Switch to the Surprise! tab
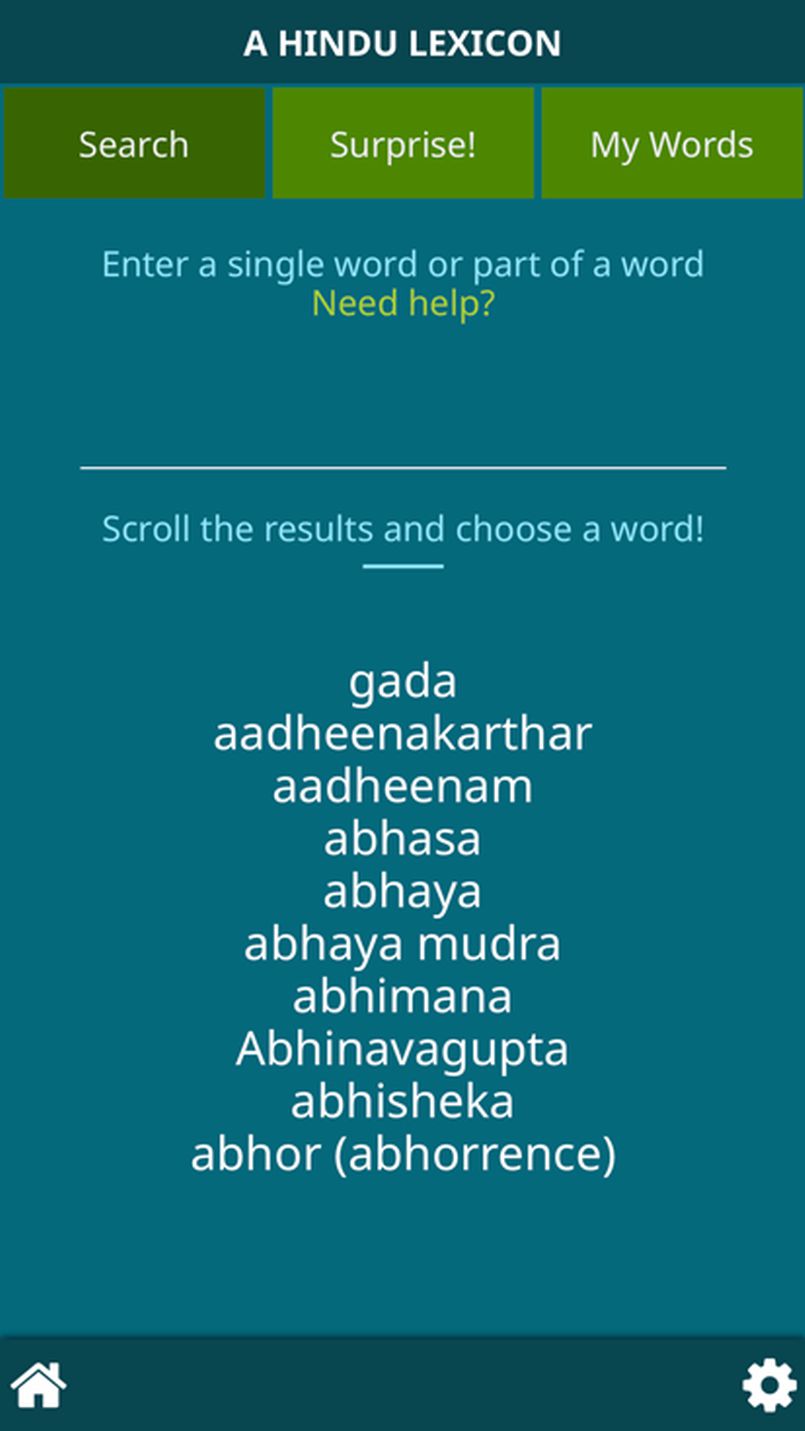 (x=403, y=144)
